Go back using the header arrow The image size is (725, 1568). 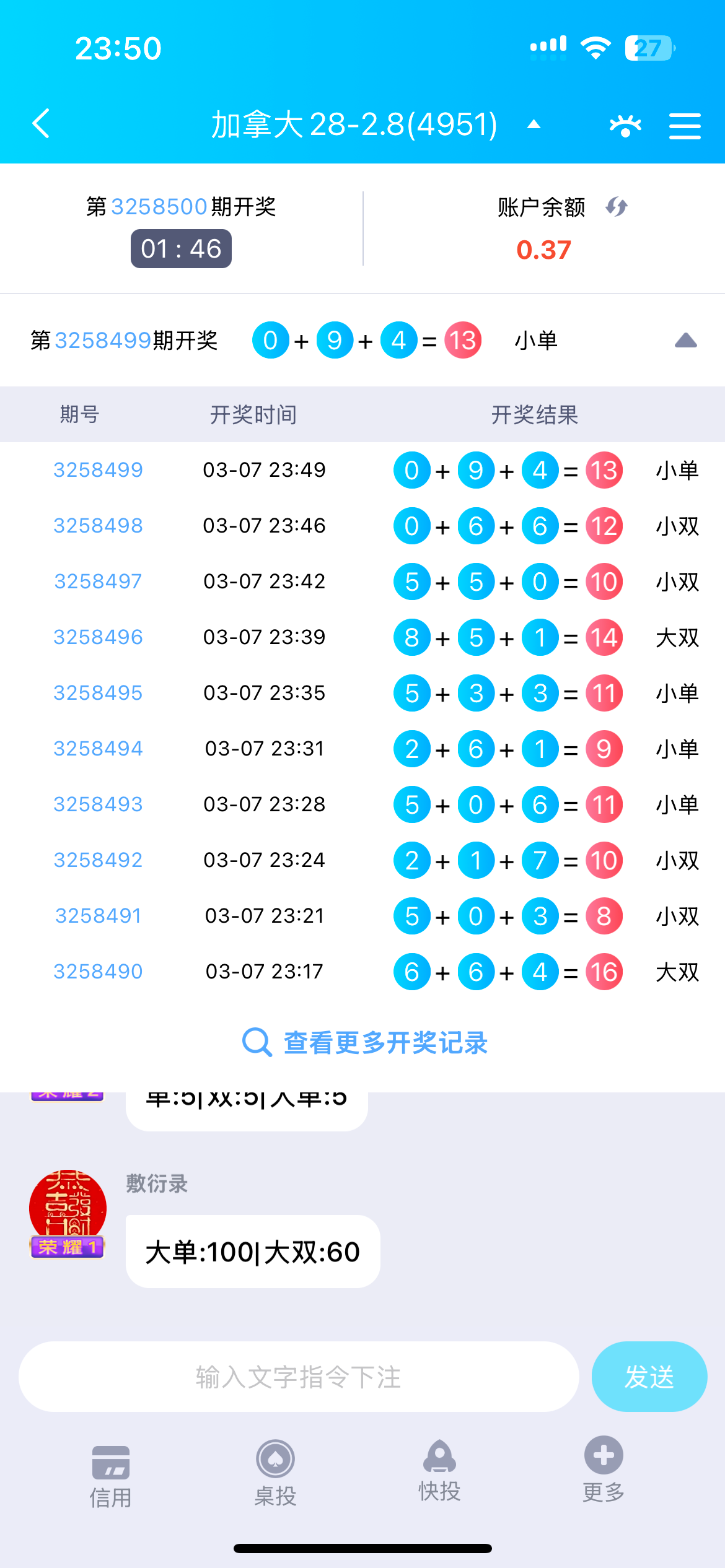41,124
